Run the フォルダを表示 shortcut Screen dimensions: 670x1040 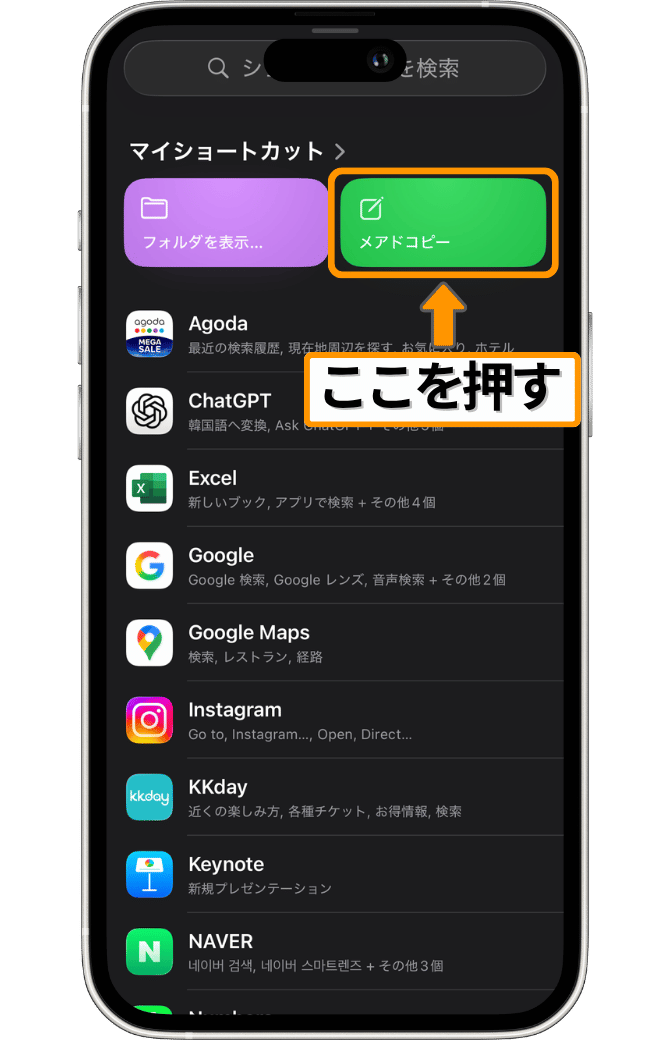click(x=226, y=222)
